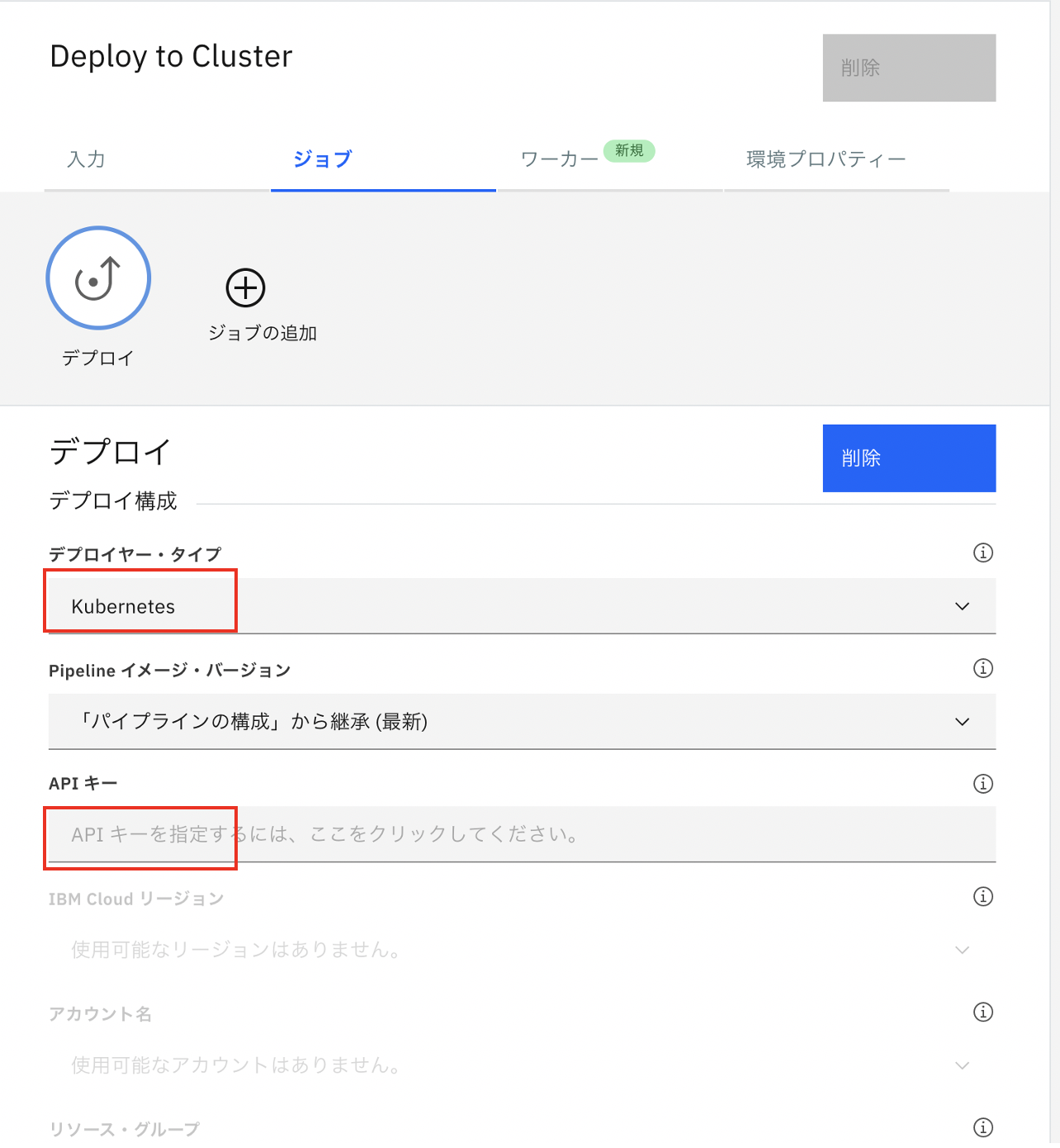This screenshot has width=1060, height=1148.
Task: Add a job with ジョブの追加
Action: (x=246, y=288)
